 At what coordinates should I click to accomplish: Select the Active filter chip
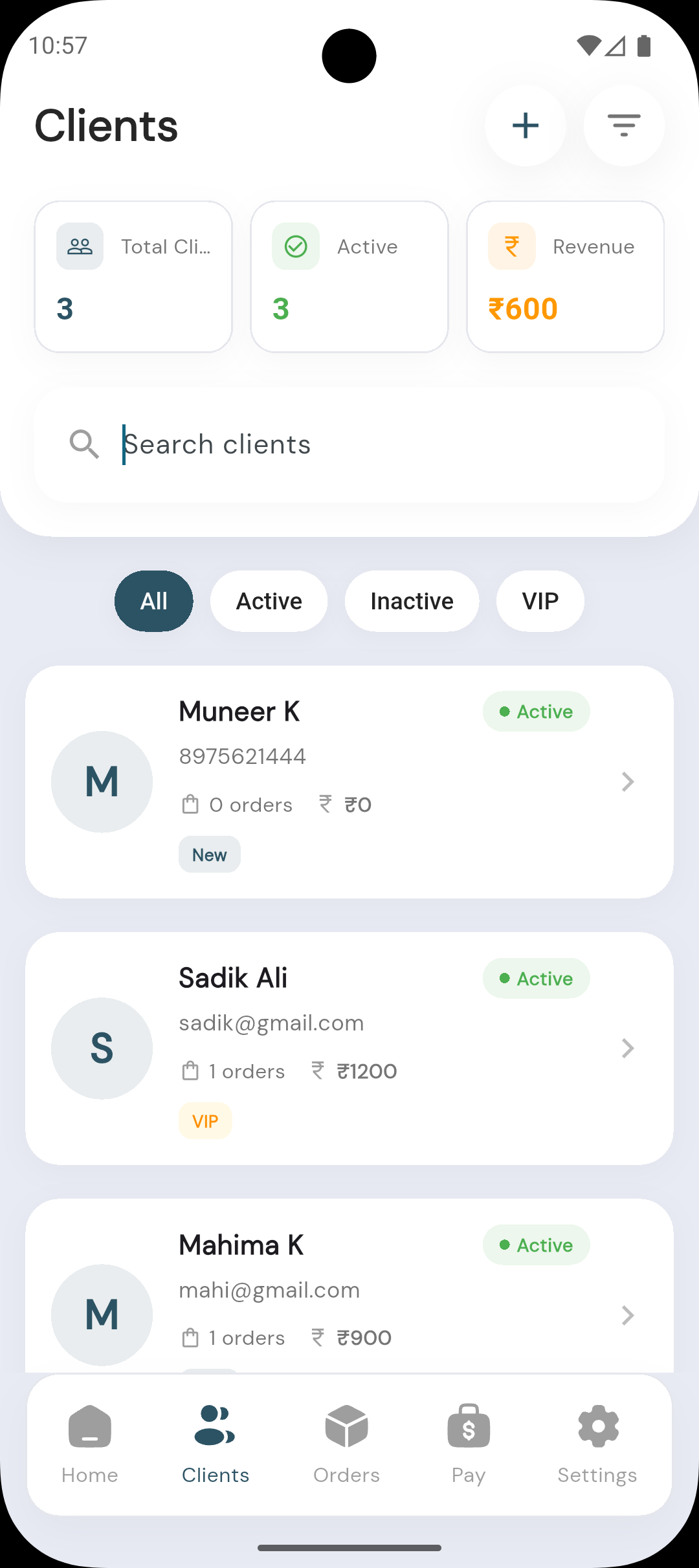coord(269,601)
